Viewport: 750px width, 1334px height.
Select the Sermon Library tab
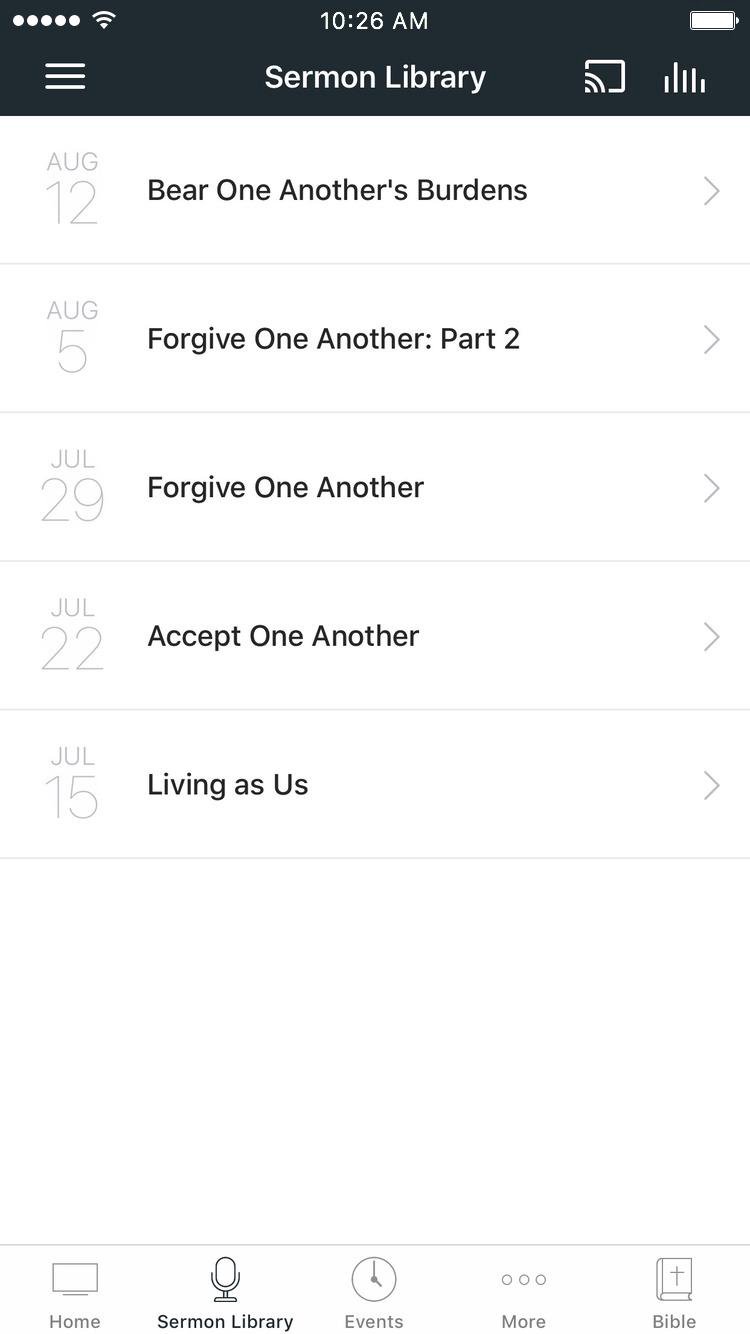[225, 1293]
